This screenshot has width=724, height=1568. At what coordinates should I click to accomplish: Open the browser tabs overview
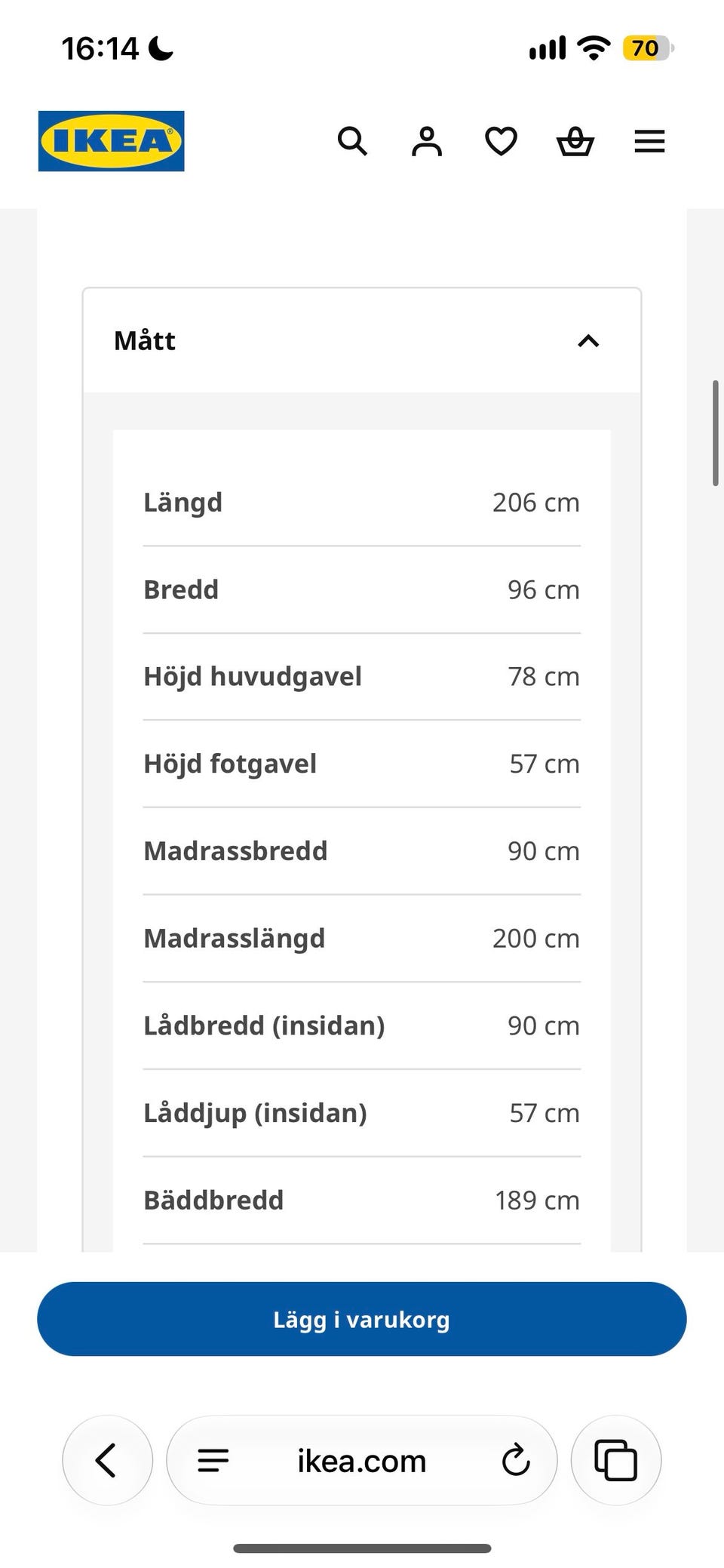(616, 1460)
